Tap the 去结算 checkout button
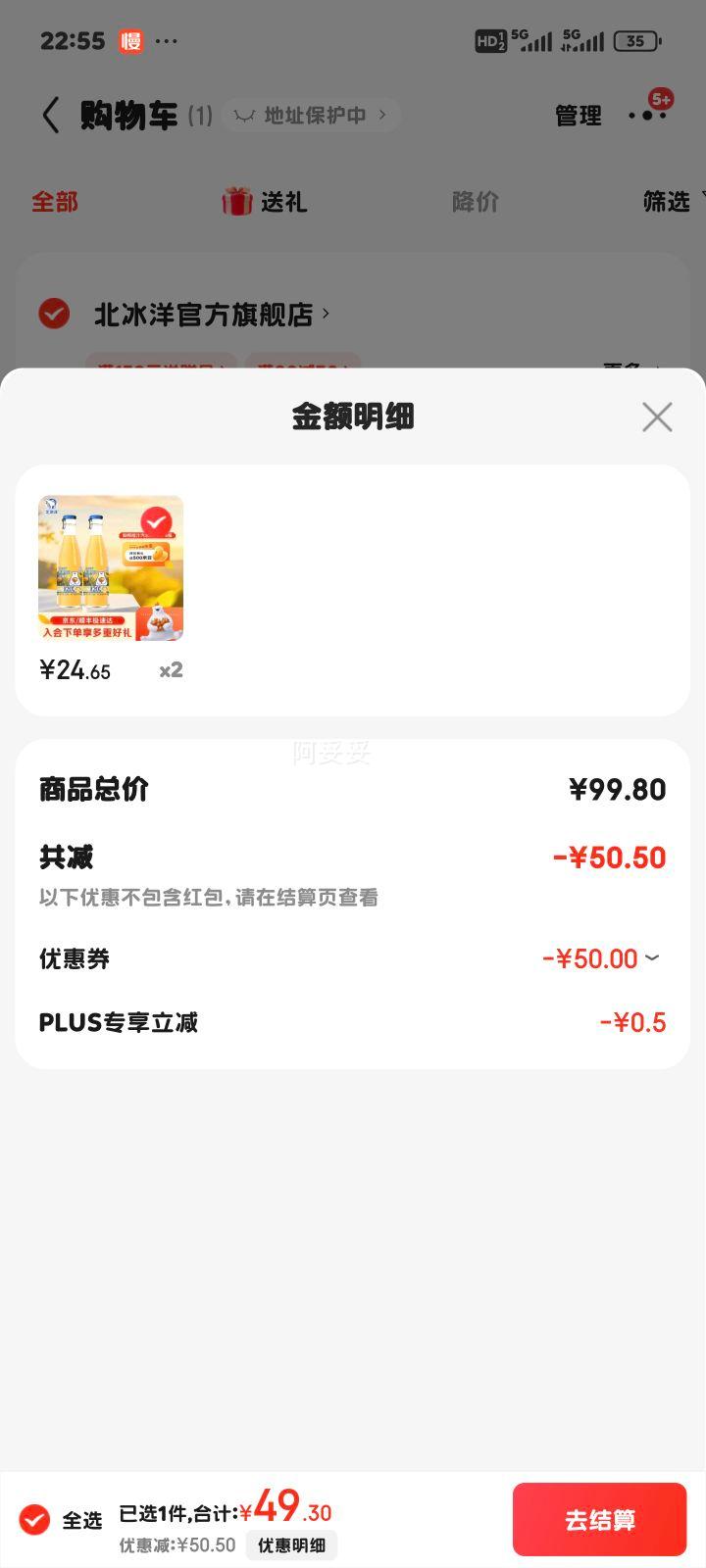This screenshot has width=706, height=1568. click(x=599, y=1518)
